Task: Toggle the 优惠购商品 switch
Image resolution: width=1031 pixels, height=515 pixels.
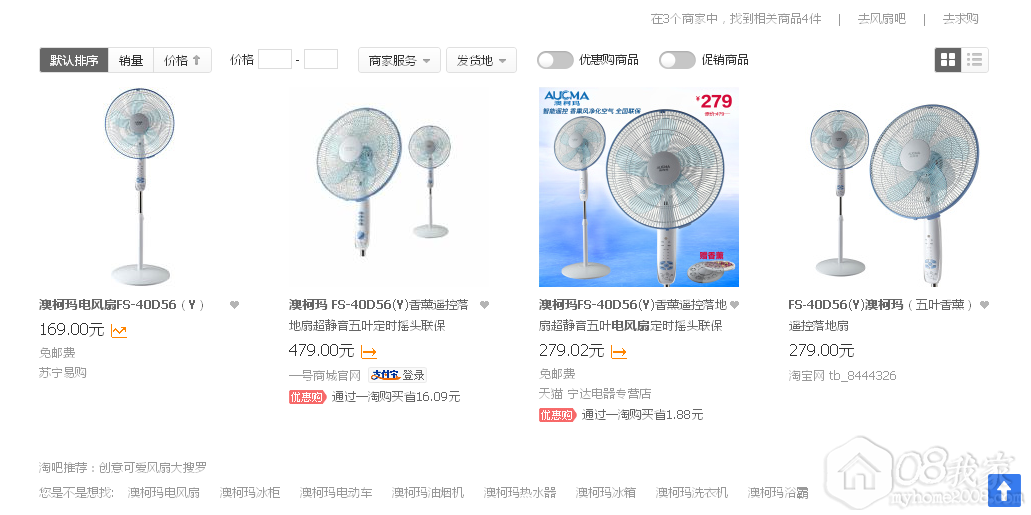Action: (x=555, y=60)
